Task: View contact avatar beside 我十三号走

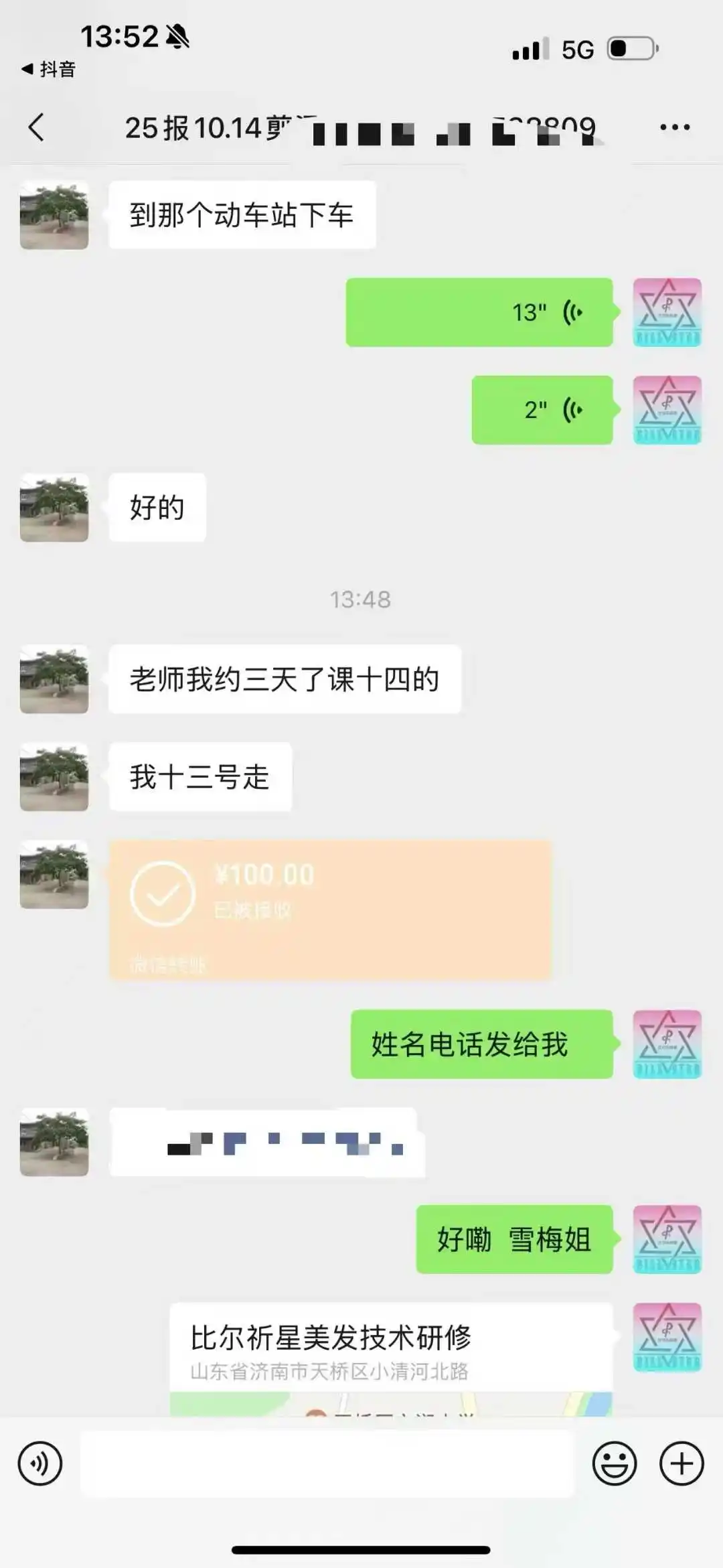Action: click(x=54, y=777)
